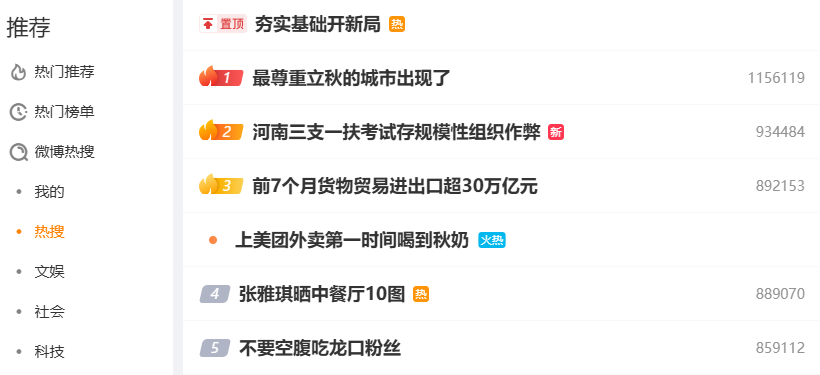Image resolution: width=820 pixels, height=375 pixels.
Task: Open topic 张雅琪晒中餐厅10图
Action: click(x=322, y=294)
